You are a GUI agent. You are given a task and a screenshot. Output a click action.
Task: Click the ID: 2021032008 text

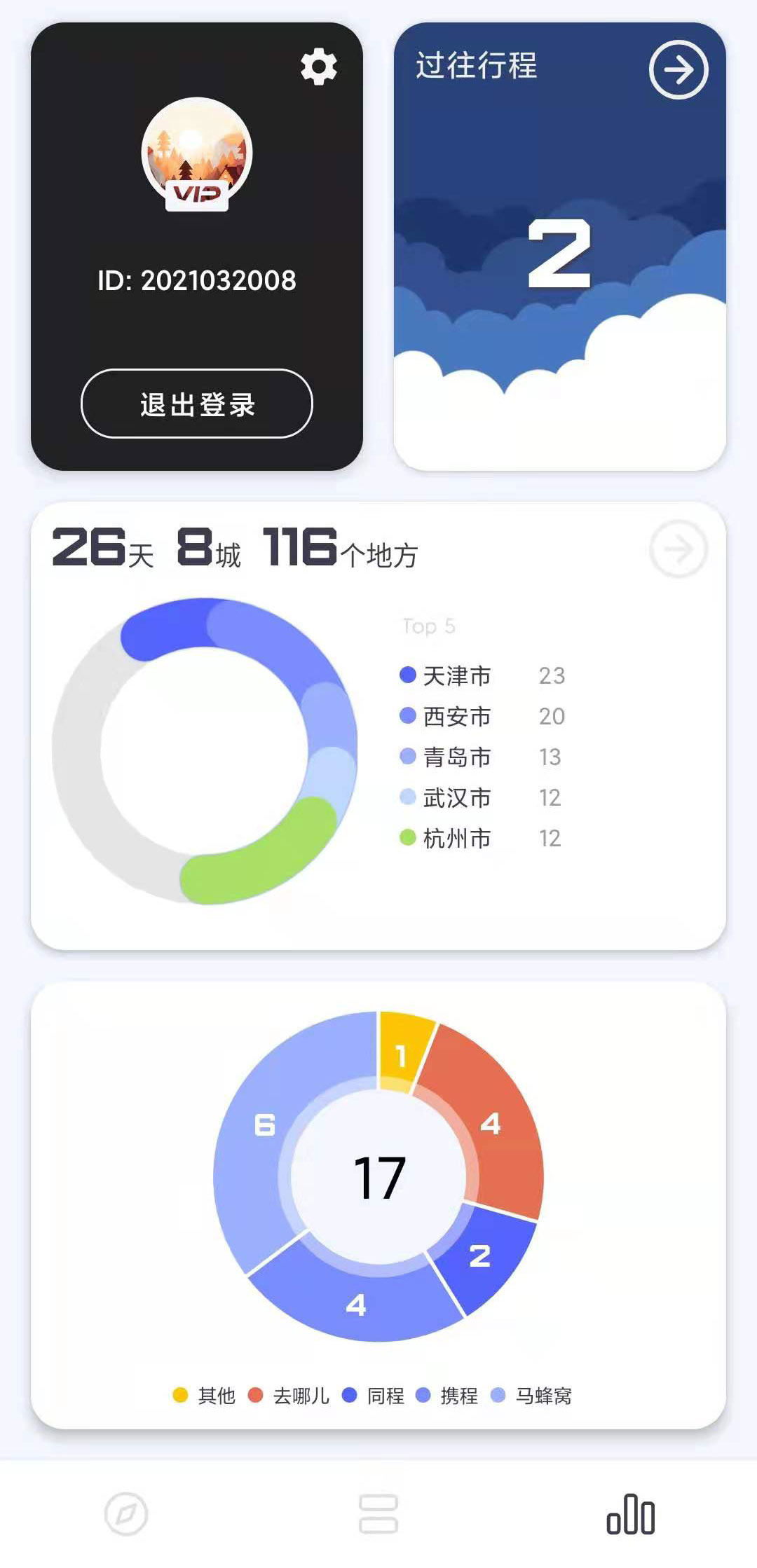tap(198, 280)
